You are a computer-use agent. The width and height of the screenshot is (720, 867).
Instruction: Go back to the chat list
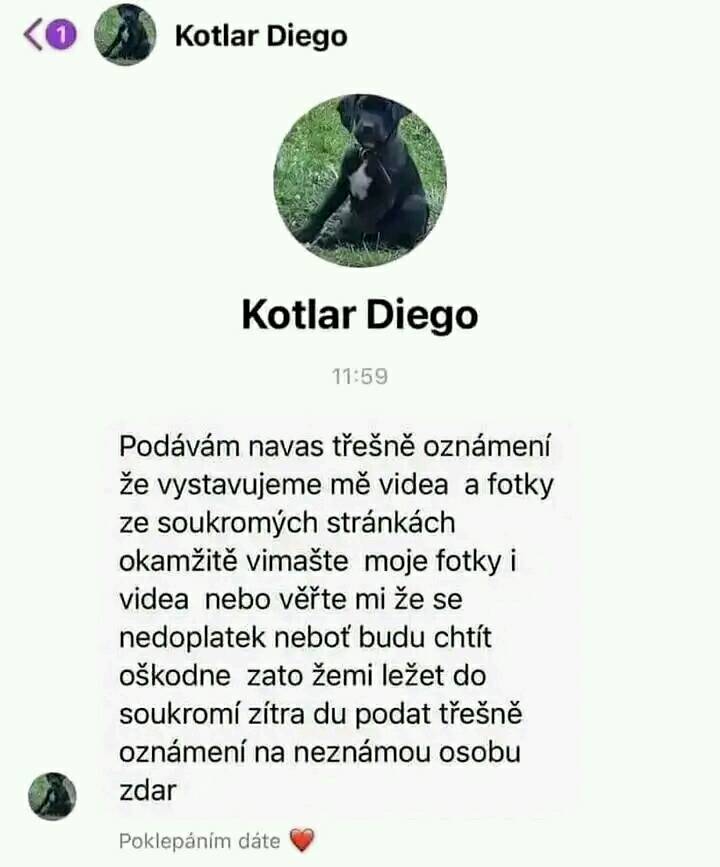coord(33,36)
